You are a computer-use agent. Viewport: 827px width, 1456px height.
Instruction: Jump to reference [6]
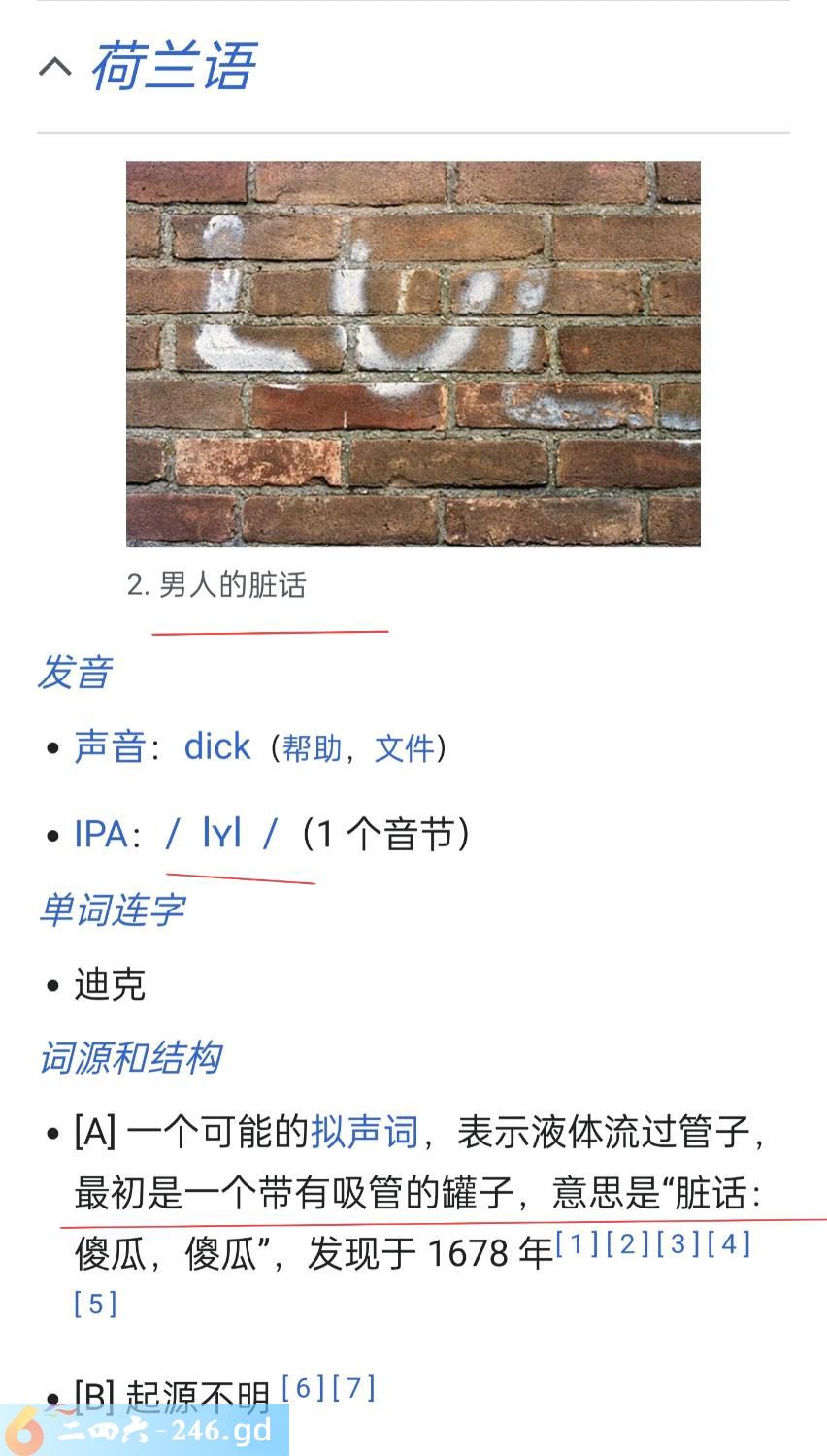304,1388
